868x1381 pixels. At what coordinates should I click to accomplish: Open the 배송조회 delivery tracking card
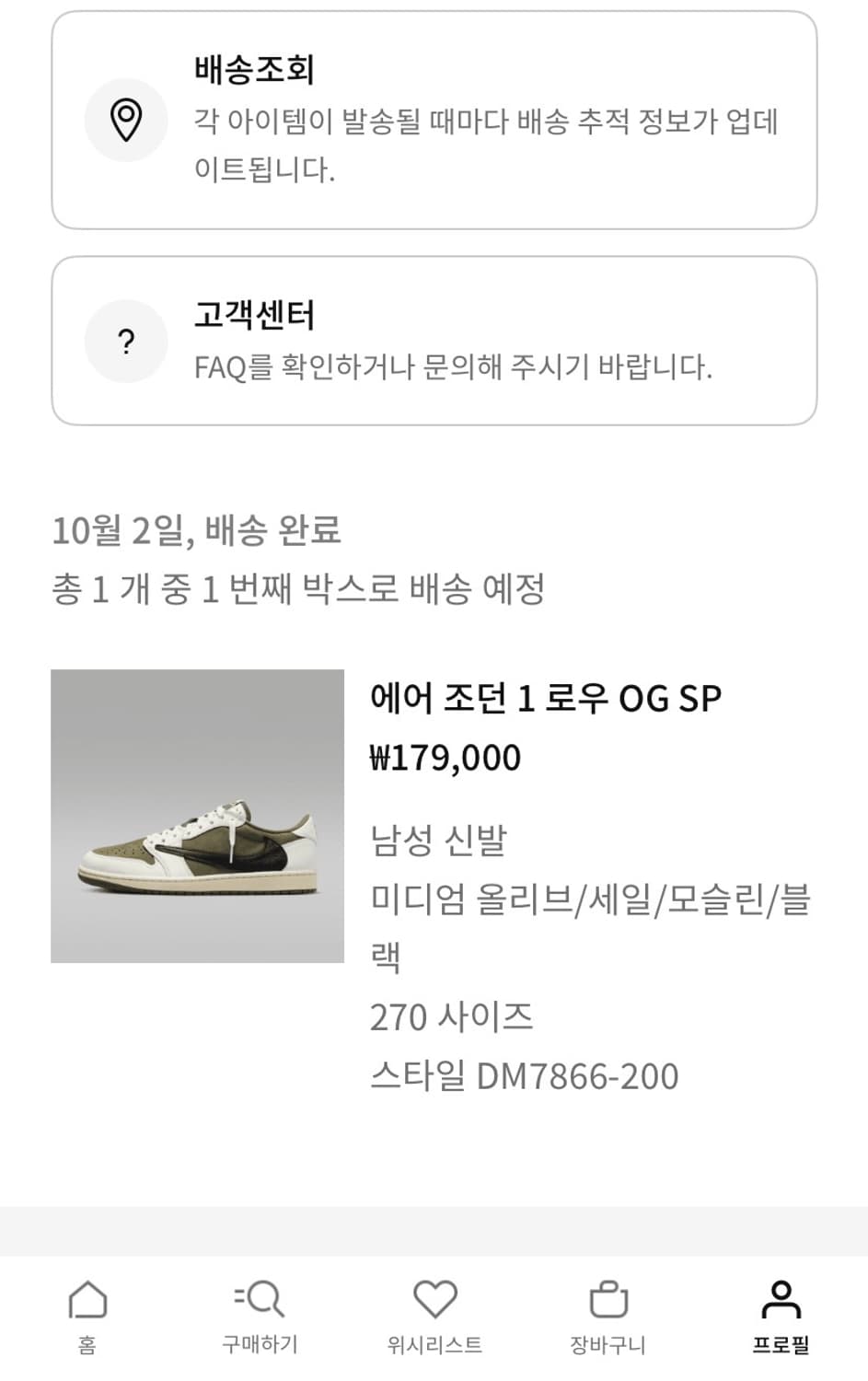pos(434,121)
